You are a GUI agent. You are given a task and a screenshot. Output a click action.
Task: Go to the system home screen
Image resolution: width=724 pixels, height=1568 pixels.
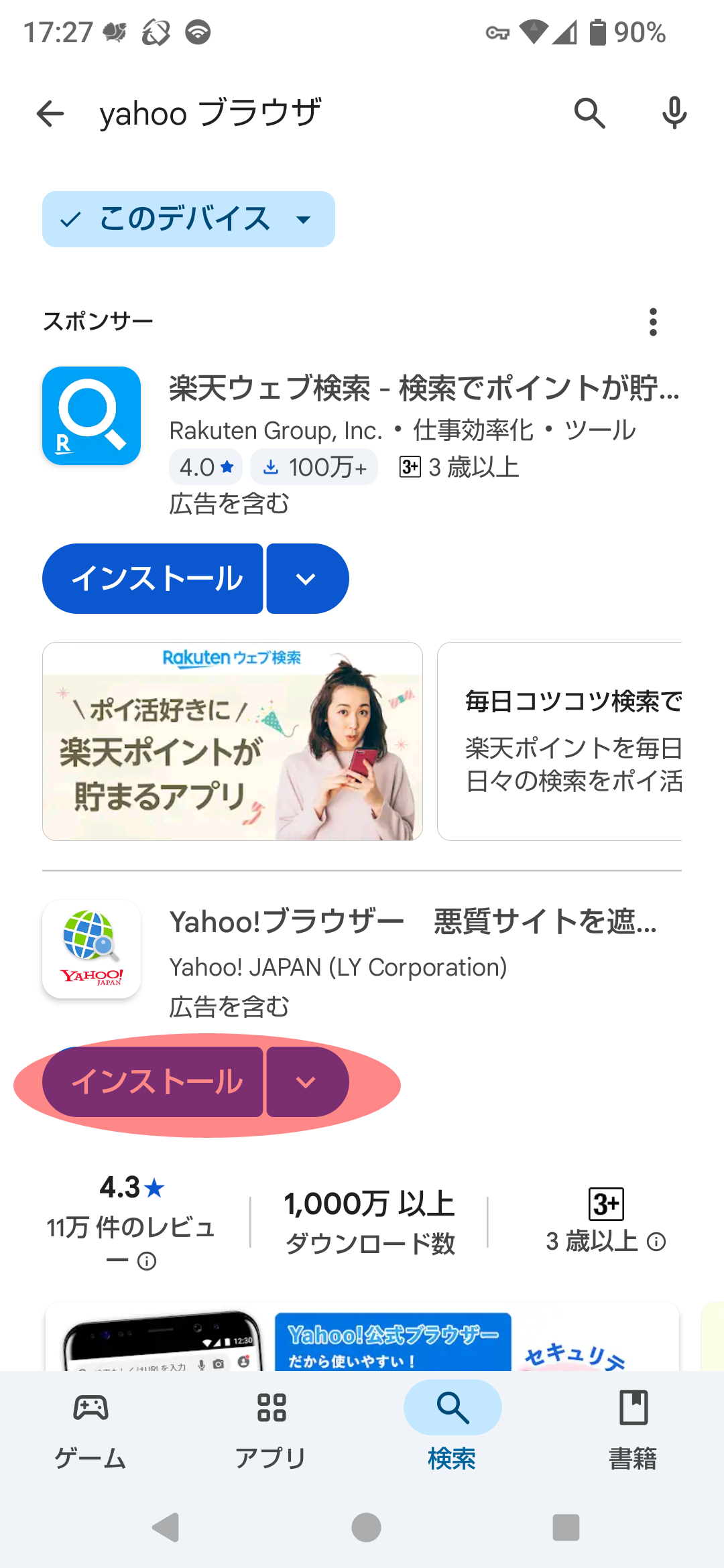coord(366,1528)
